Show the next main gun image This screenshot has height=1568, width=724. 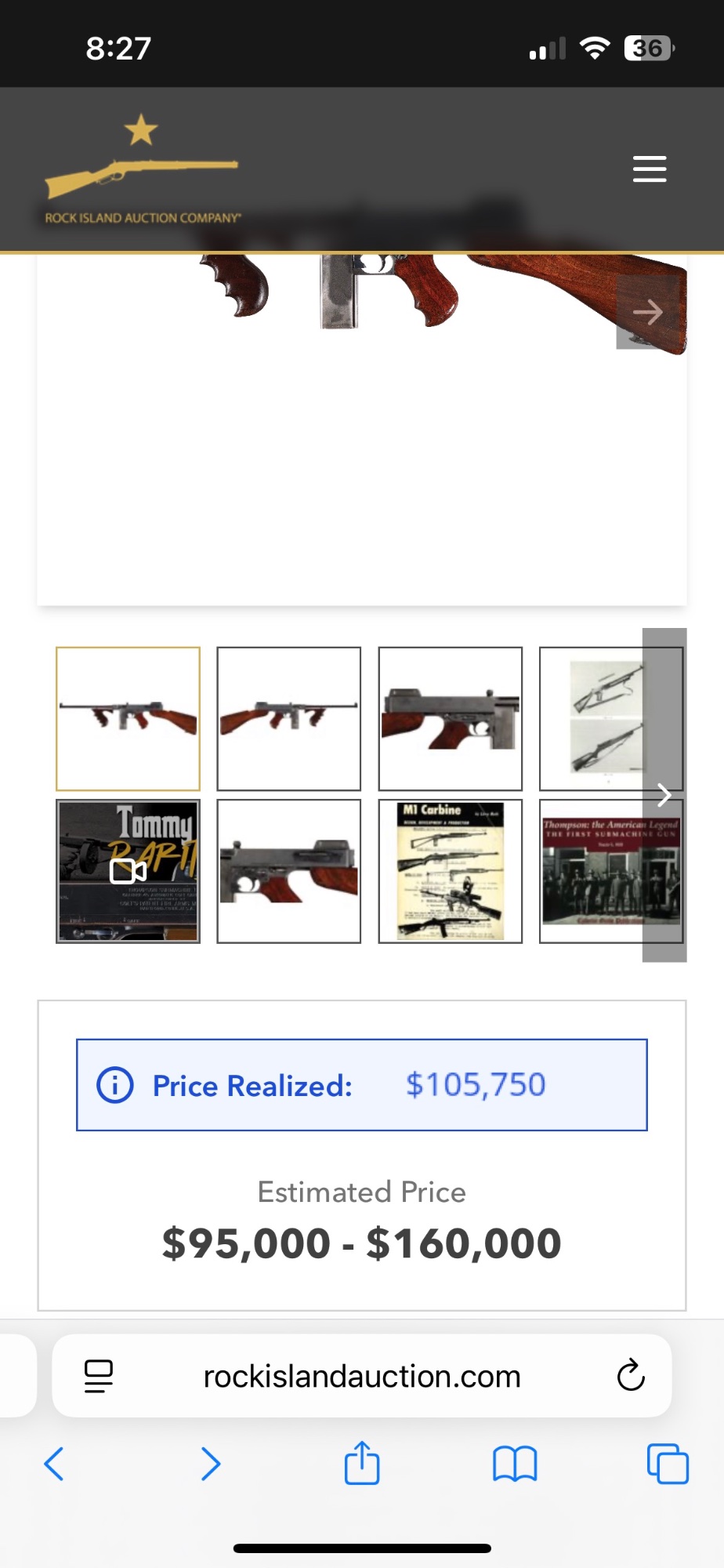tap(647, 312)
